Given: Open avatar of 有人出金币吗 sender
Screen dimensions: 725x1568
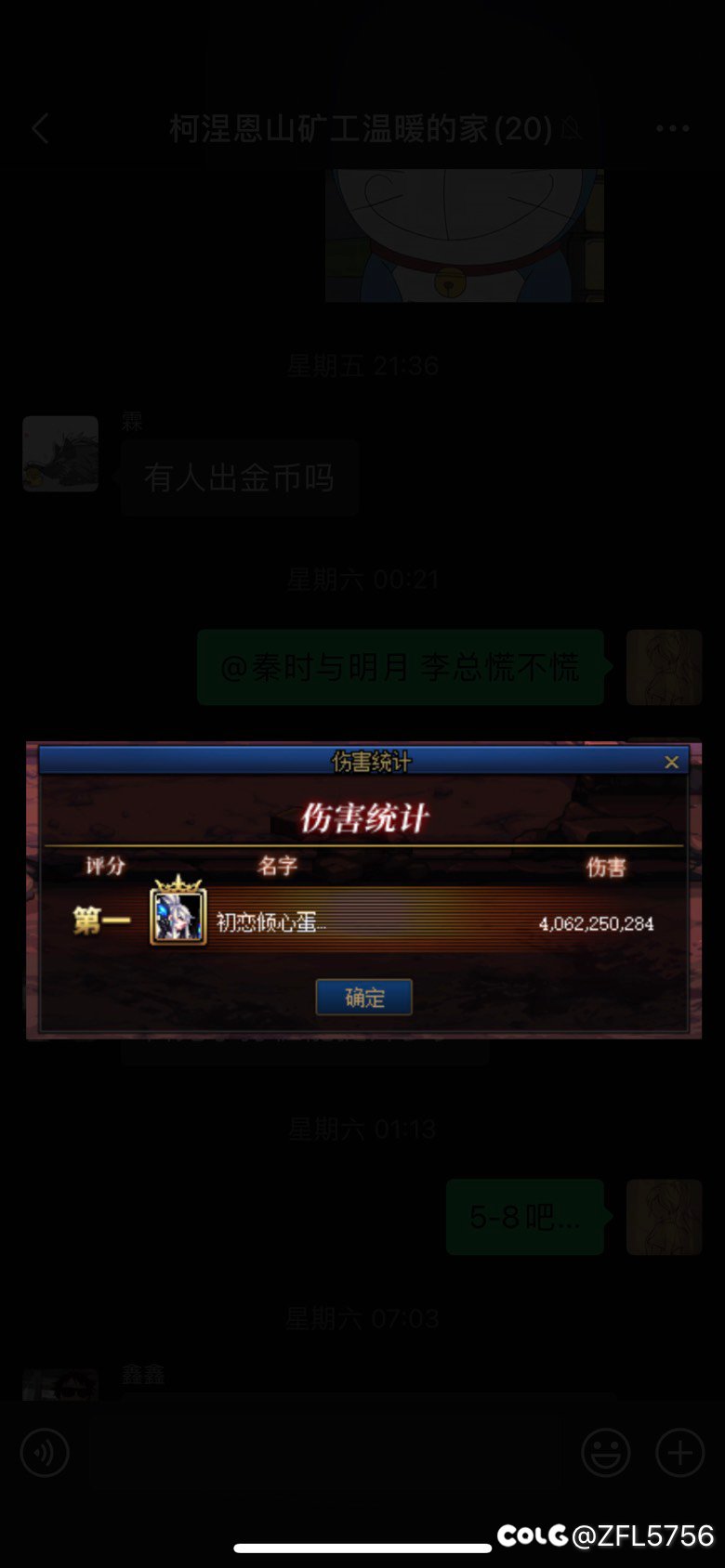Looking at the screenshot, I should pyautogui.click(x=60, y=453).
